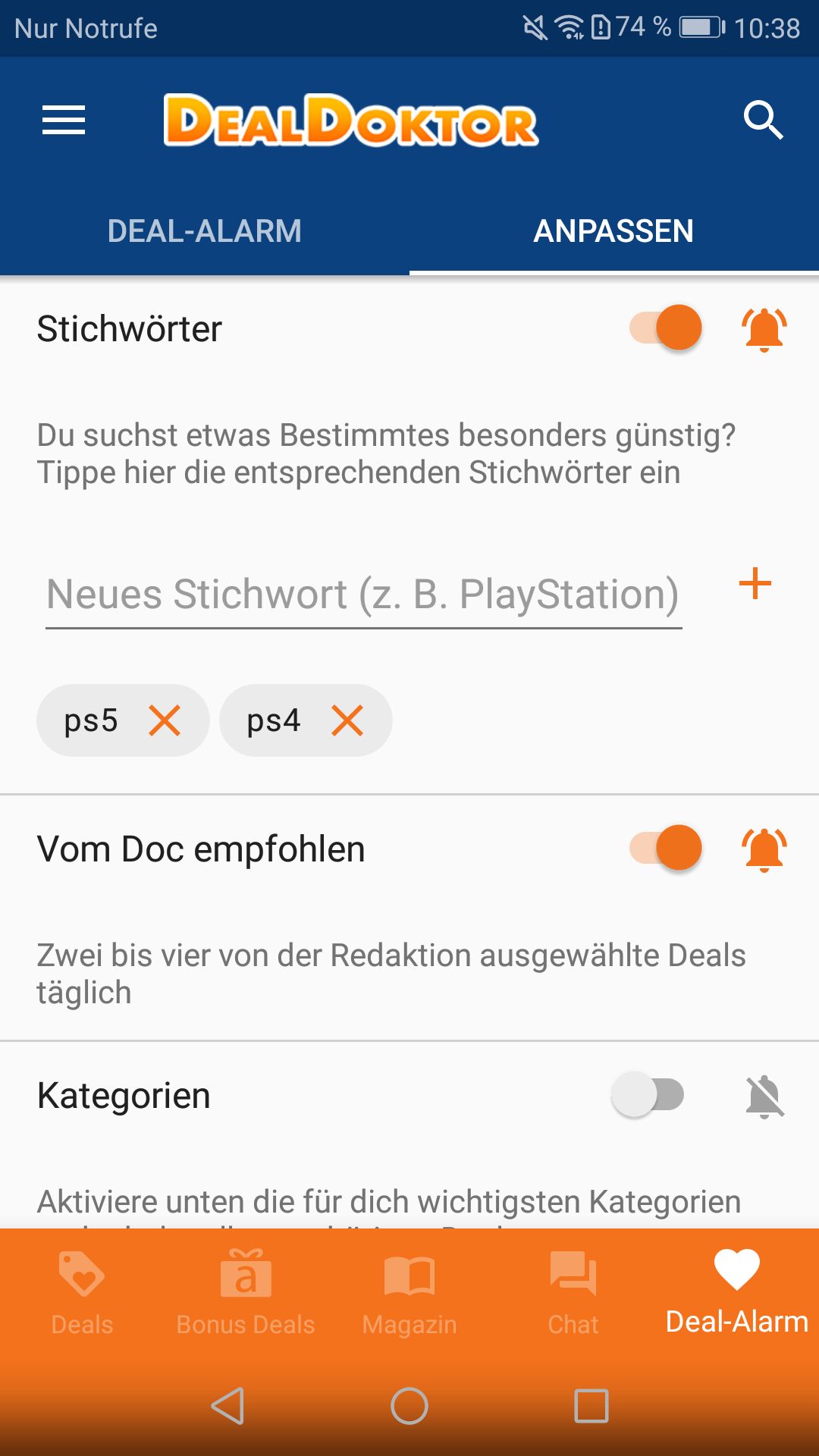Screen dimensions: 819x1456
Task: Open the Magazin section
Action: click(x=409, y=1293)
